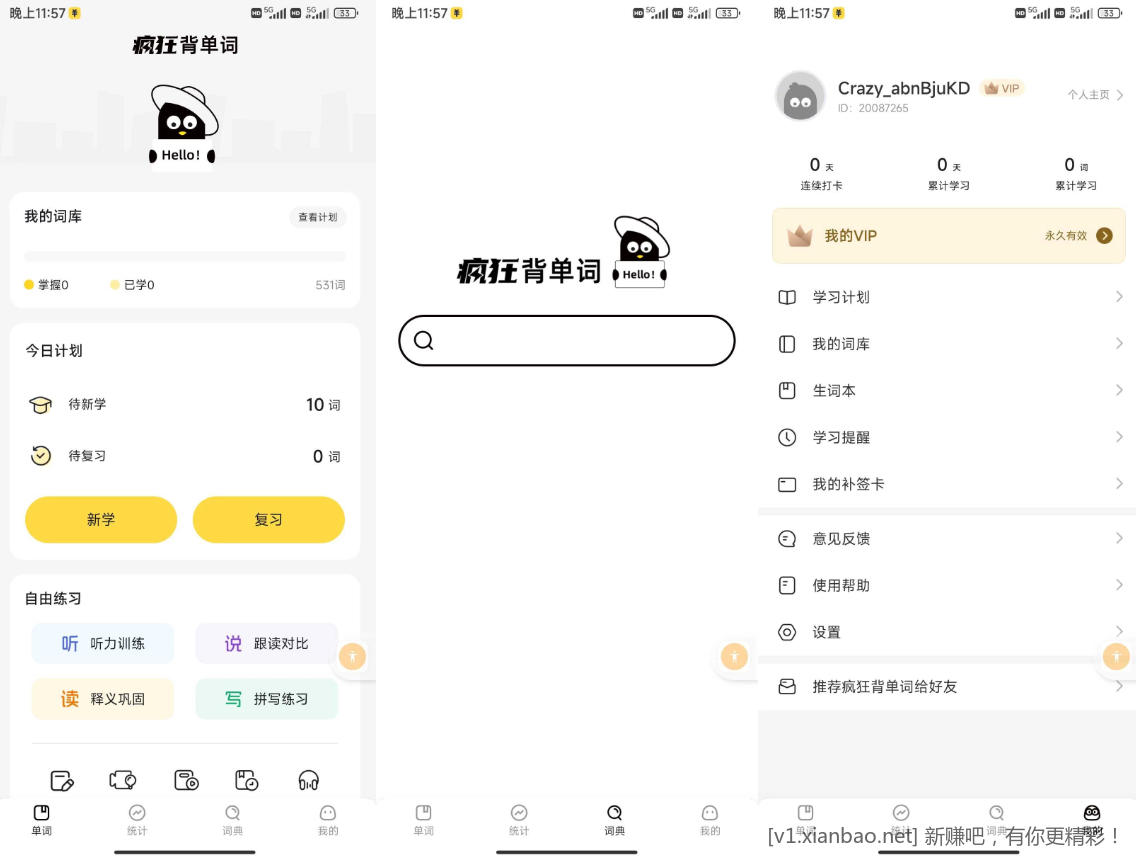This screenshot has width=1136, height=858.
Task: Open 意见反馈 feedback
Action: pyautogui.click(x=948, y=539)
